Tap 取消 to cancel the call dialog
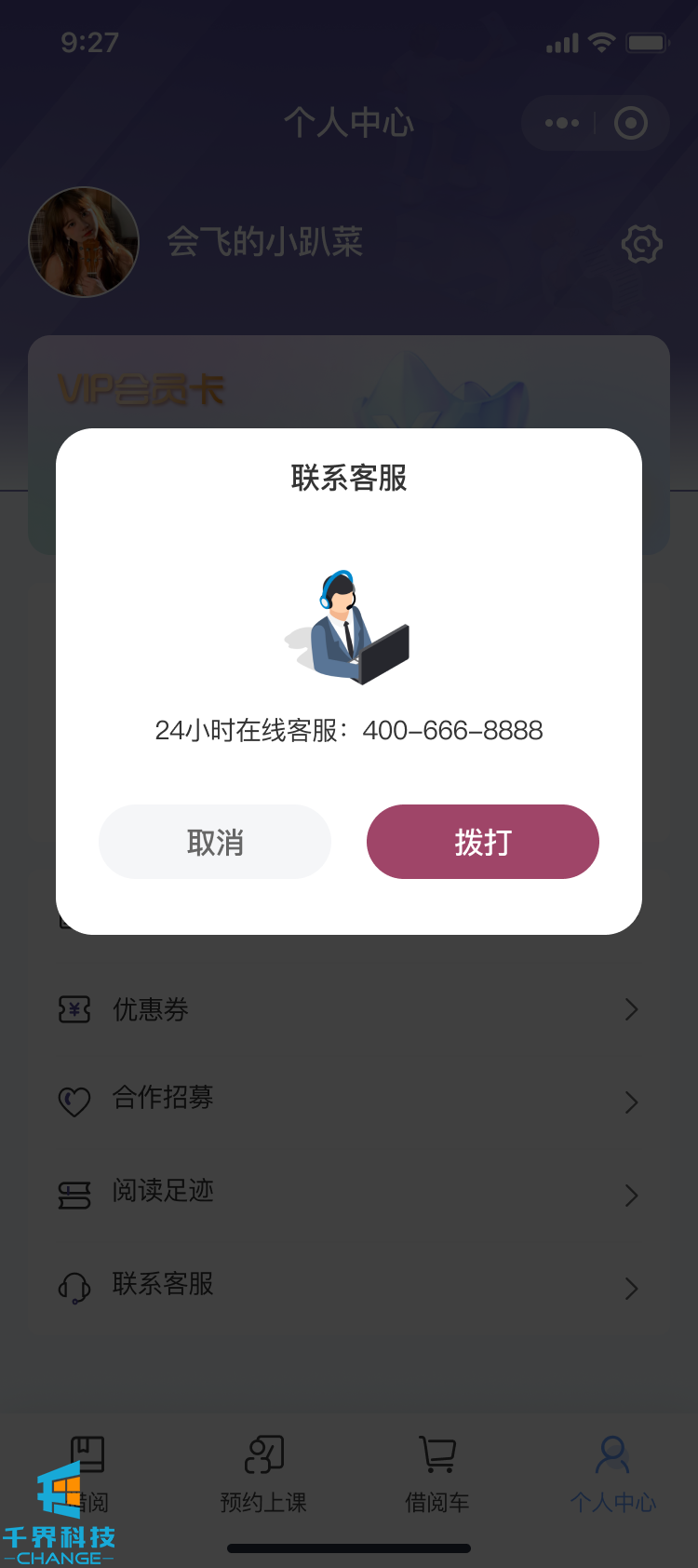The height and width of the screenshot is (1568, 698). tap(215, 842)
